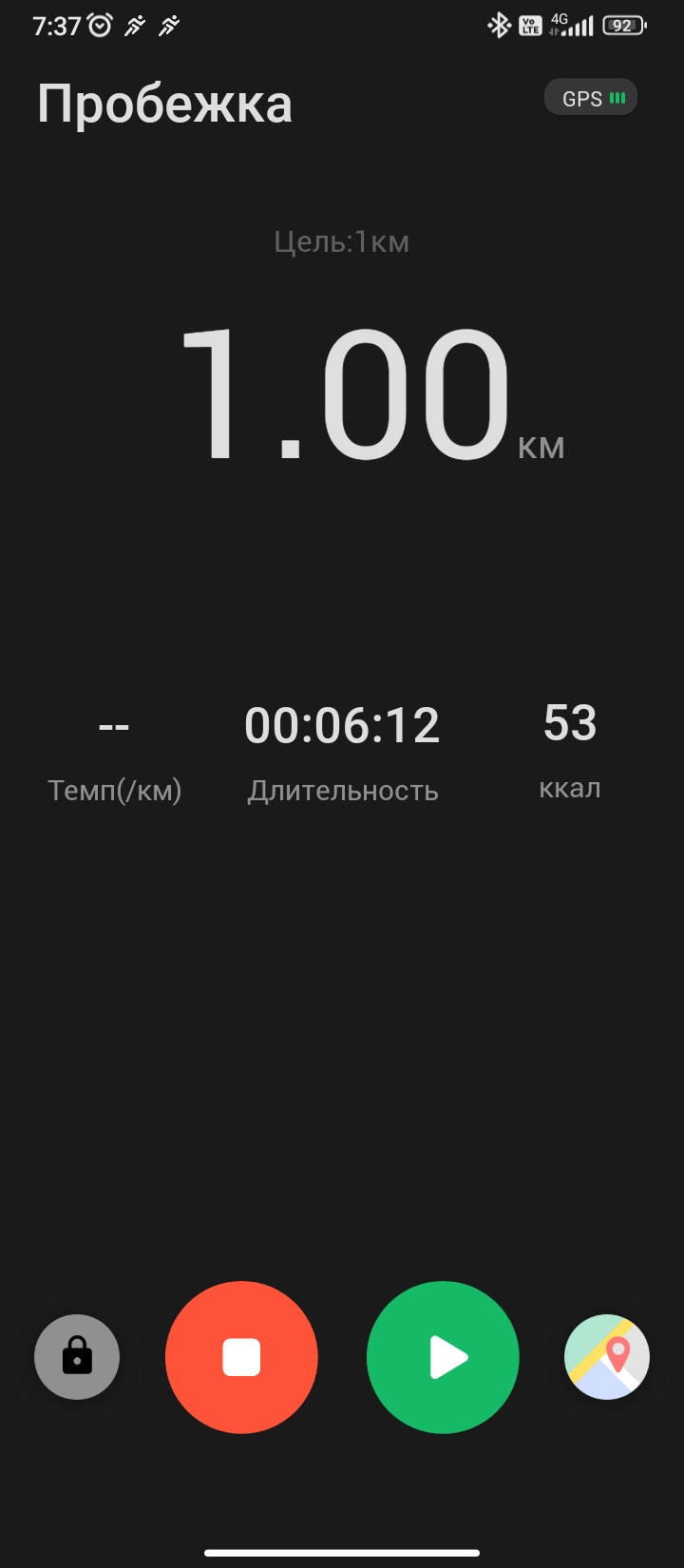The width and height of the screenshot is (684, 1568).
Task: Lock the workout screen
Action: (x=77, y=1357)
